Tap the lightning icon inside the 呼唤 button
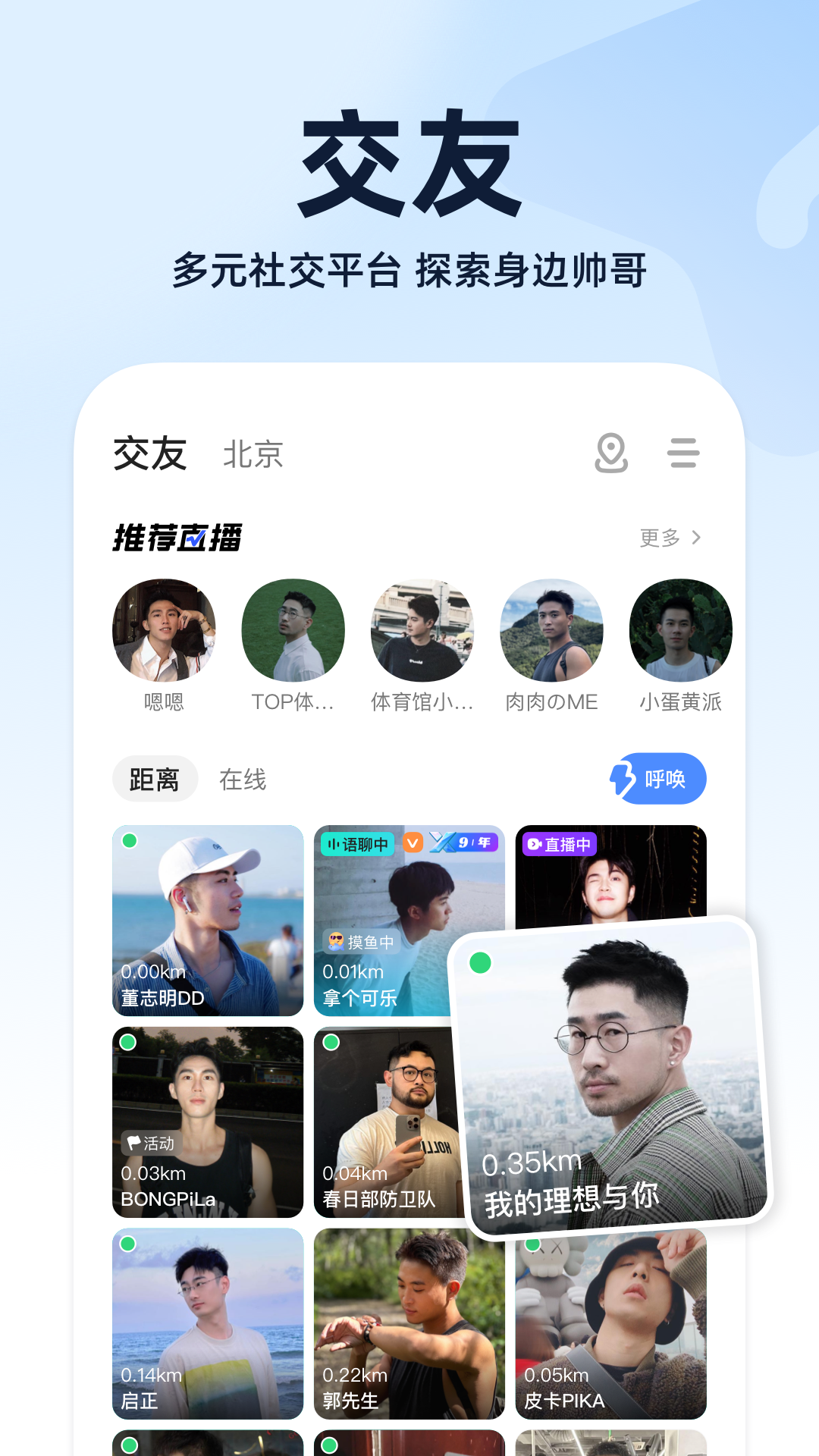 coord(621,778)
